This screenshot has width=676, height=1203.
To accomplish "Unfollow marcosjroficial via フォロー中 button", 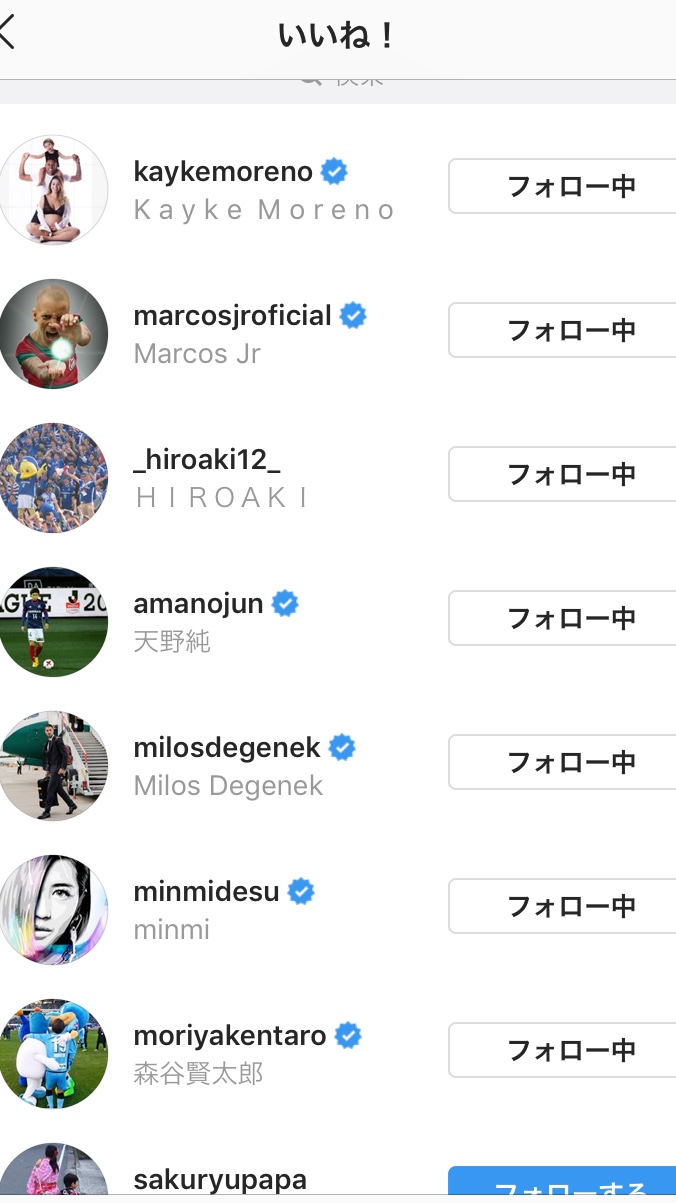I will (565, 330).
